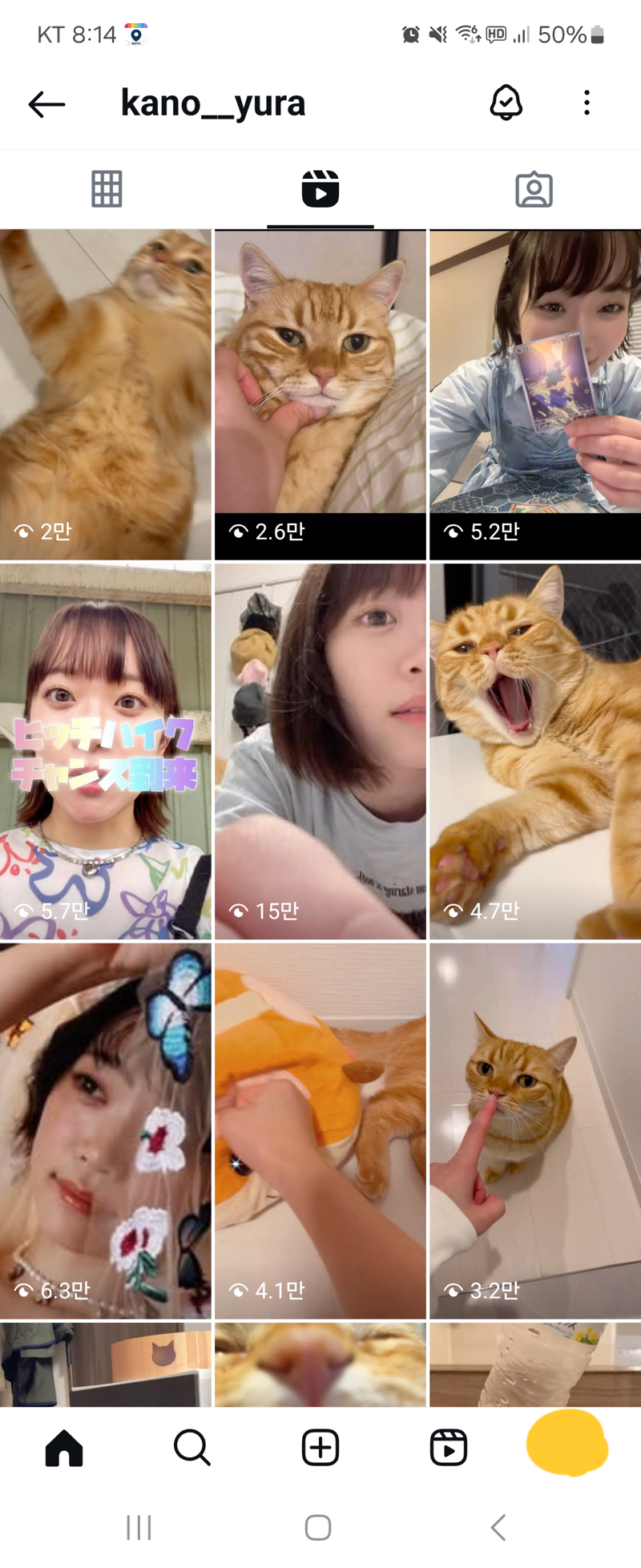Open the Reels tab in bottom navigation

(x=448, y=1448)
